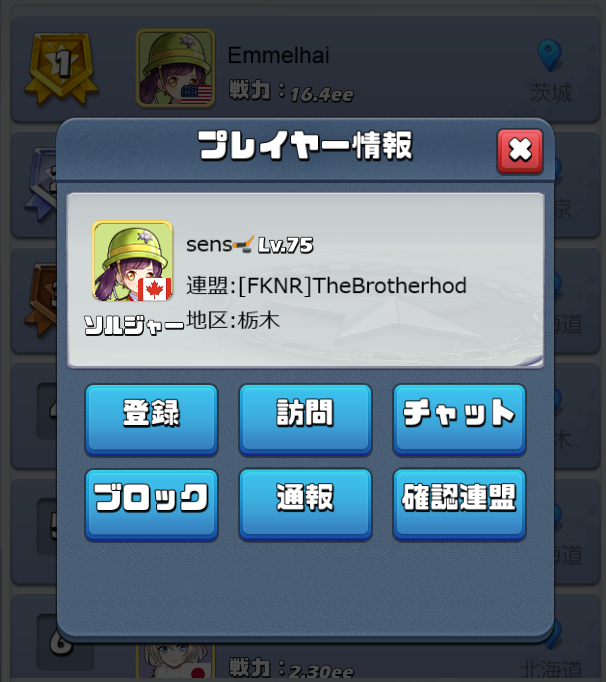Image resolution: width=606 pixels, height=682 pixels.
Task: Close the プレイヤー情報 dialog
Action: click(x=520, y=151)
